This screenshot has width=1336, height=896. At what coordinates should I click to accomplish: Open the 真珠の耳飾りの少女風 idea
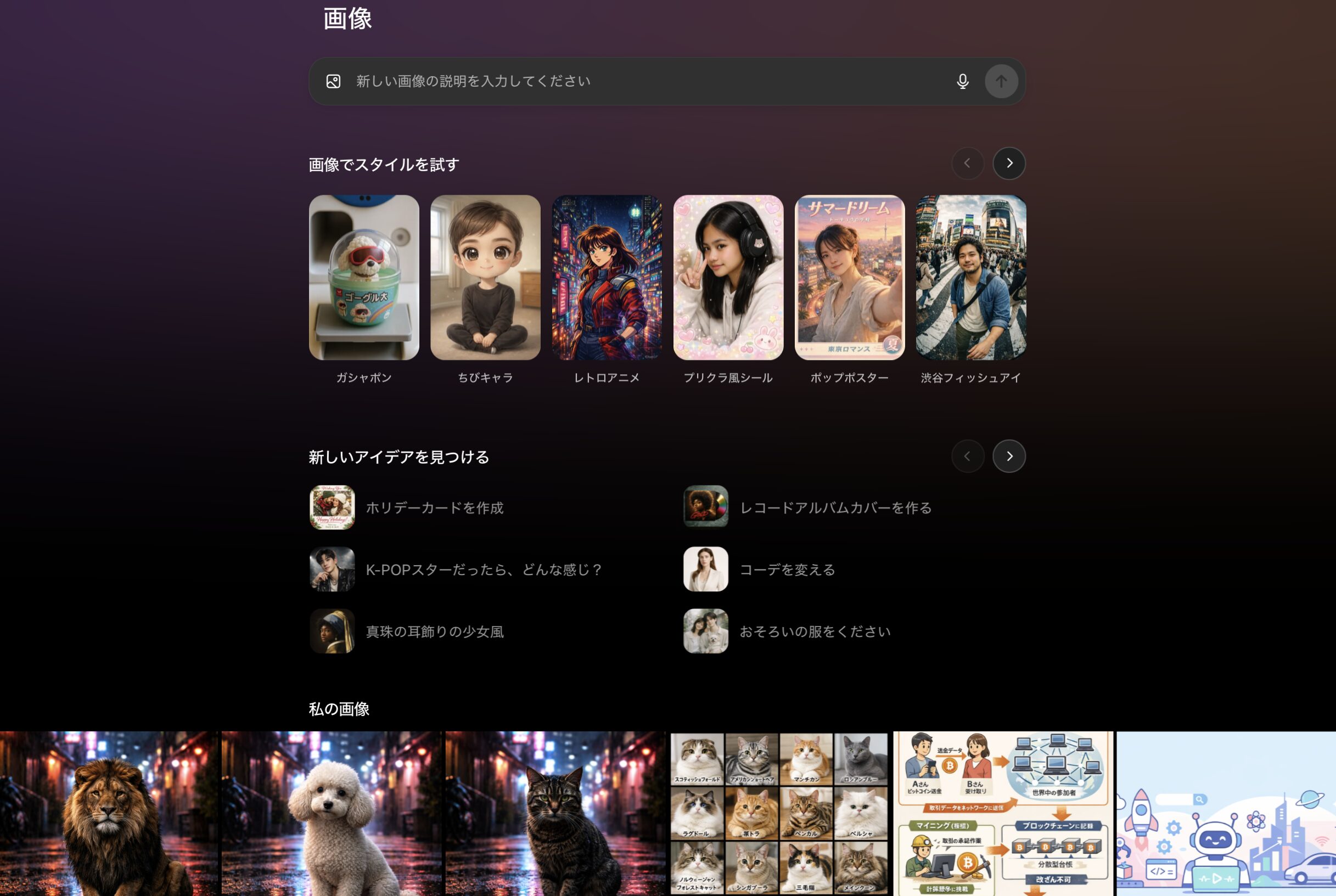click(x=435, y=631)
